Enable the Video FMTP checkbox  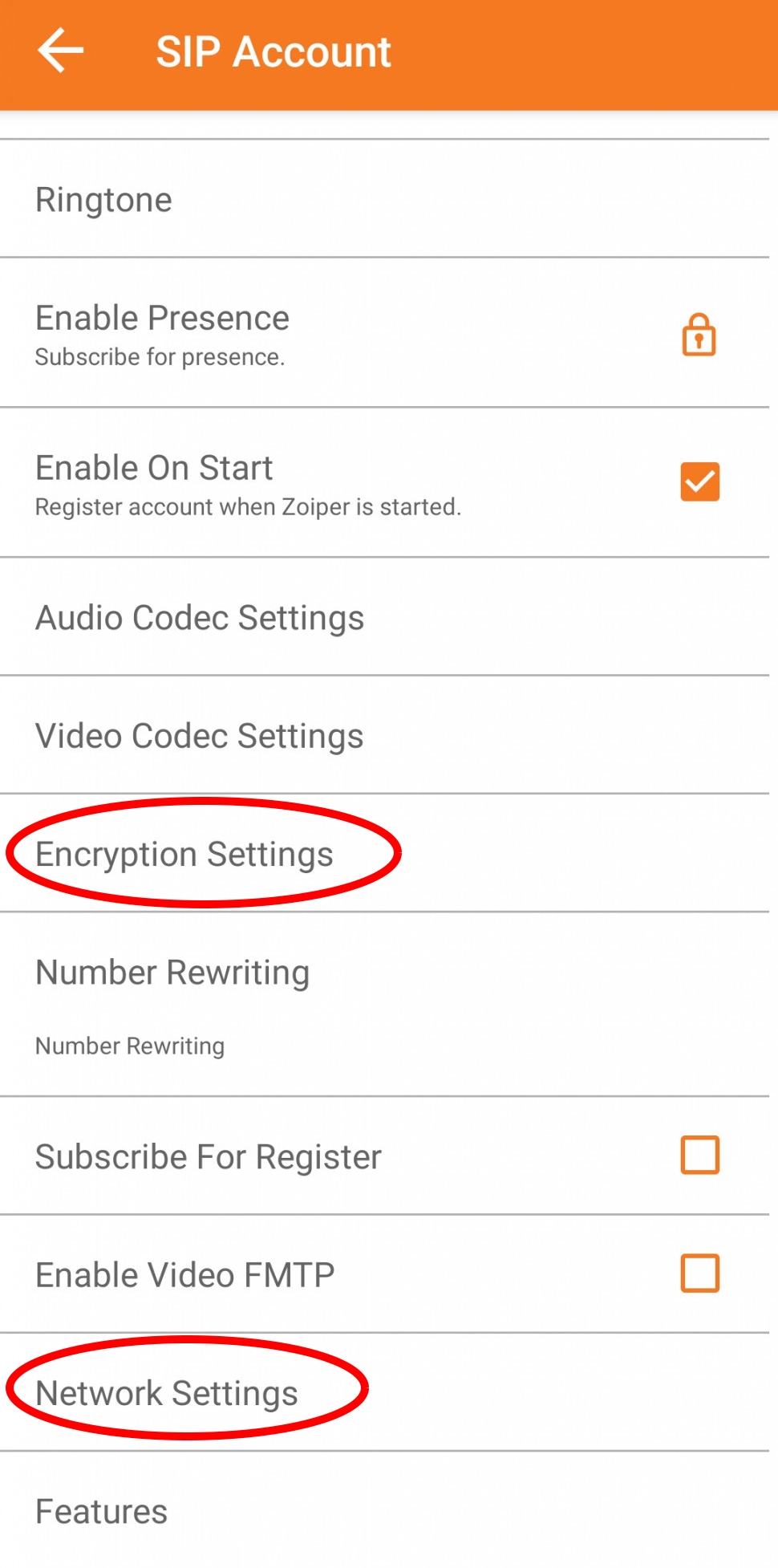tap(699, 1273)
